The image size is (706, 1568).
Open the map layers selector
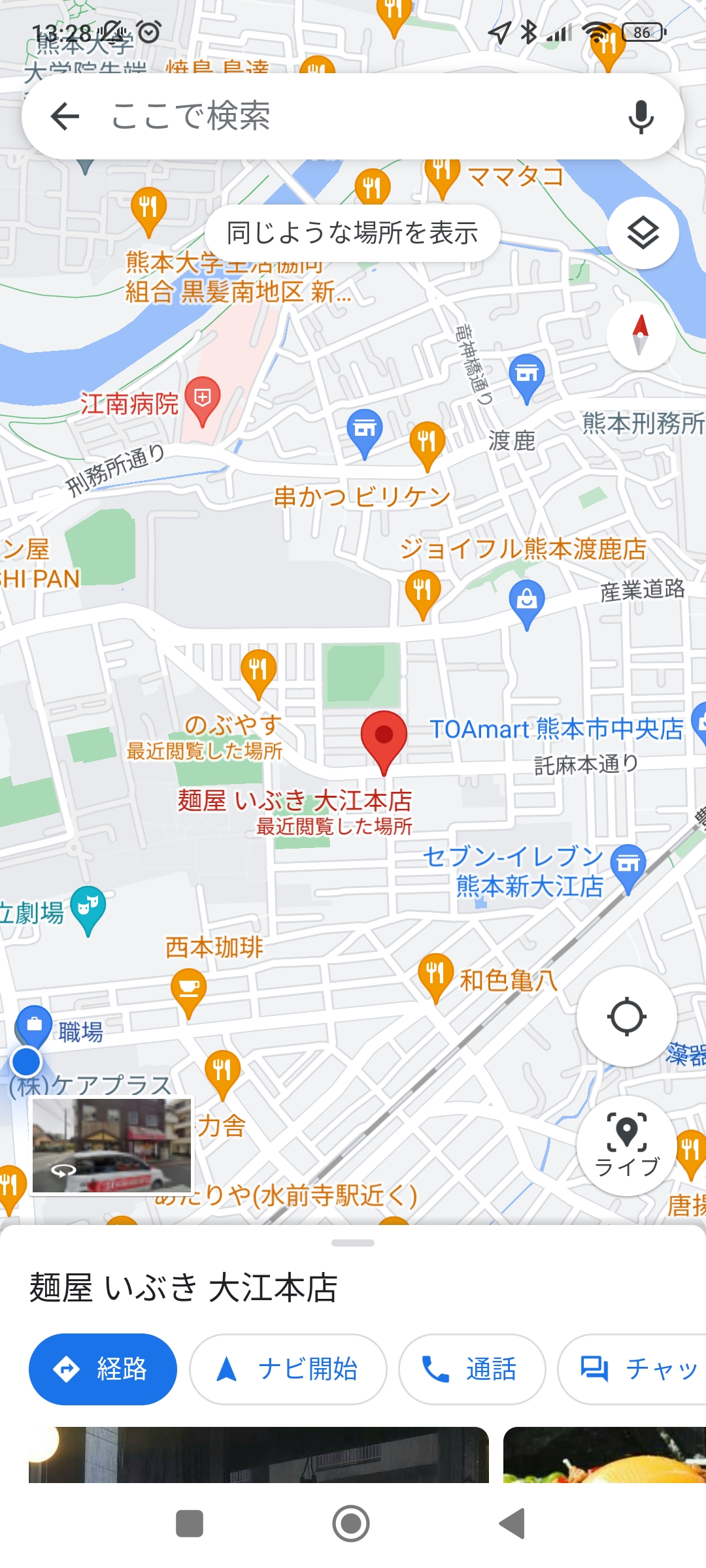click(642, 233)
